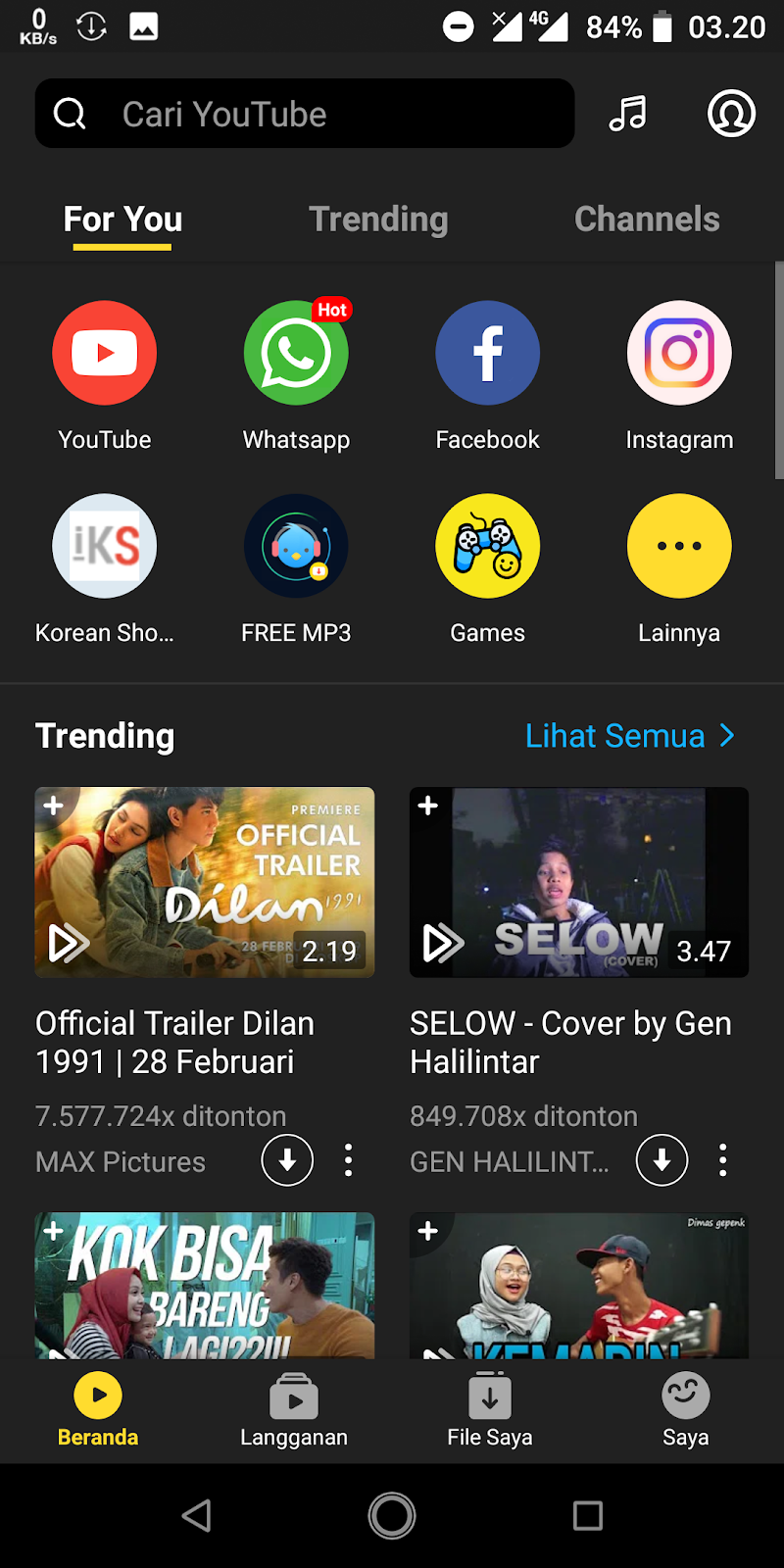Open the YouTube shortcut
The image size is (784, 1568).
[x=105, y=353]
